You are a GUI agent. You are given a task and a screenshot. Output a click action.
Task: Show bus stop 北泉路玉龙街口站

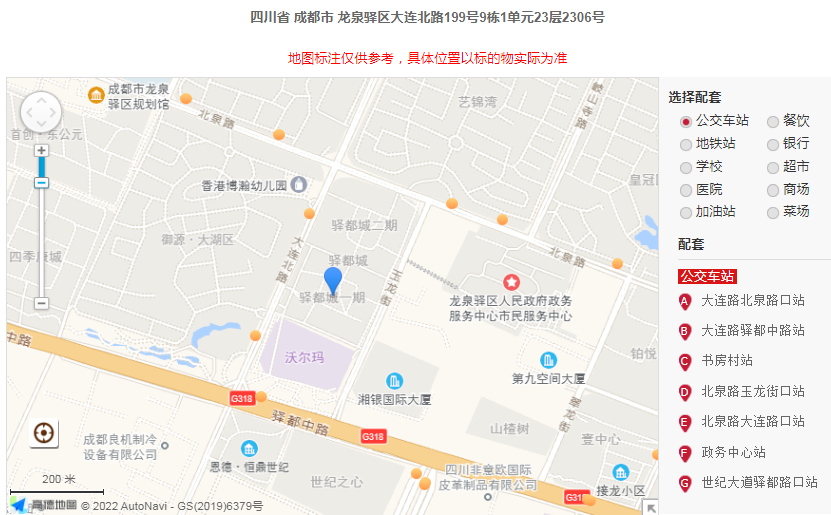click(752, 391)
